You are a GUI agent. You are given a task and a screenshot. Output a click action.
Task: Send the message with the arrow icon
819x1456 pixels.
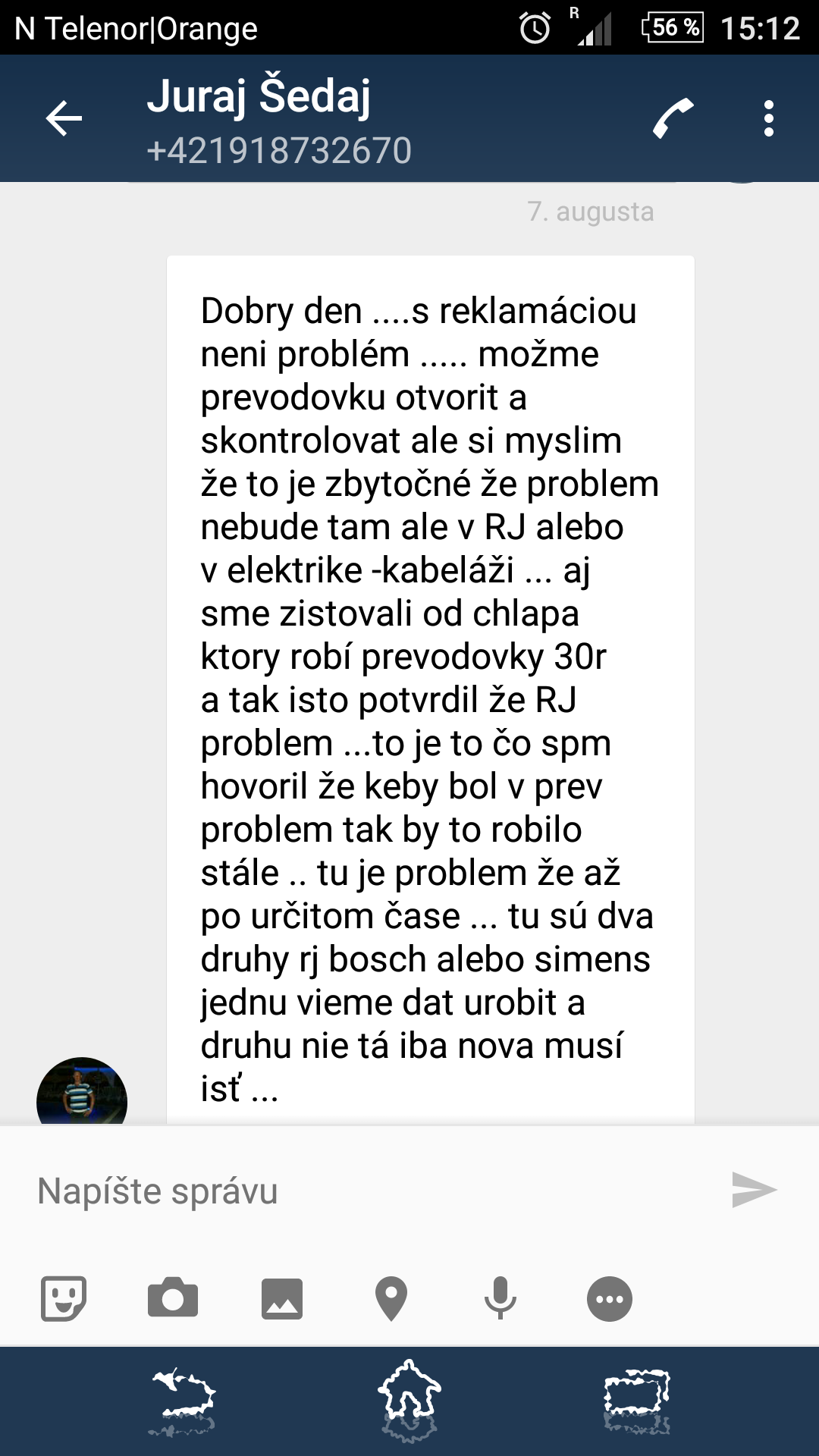pyautogui.click(x=754, y=1189)
